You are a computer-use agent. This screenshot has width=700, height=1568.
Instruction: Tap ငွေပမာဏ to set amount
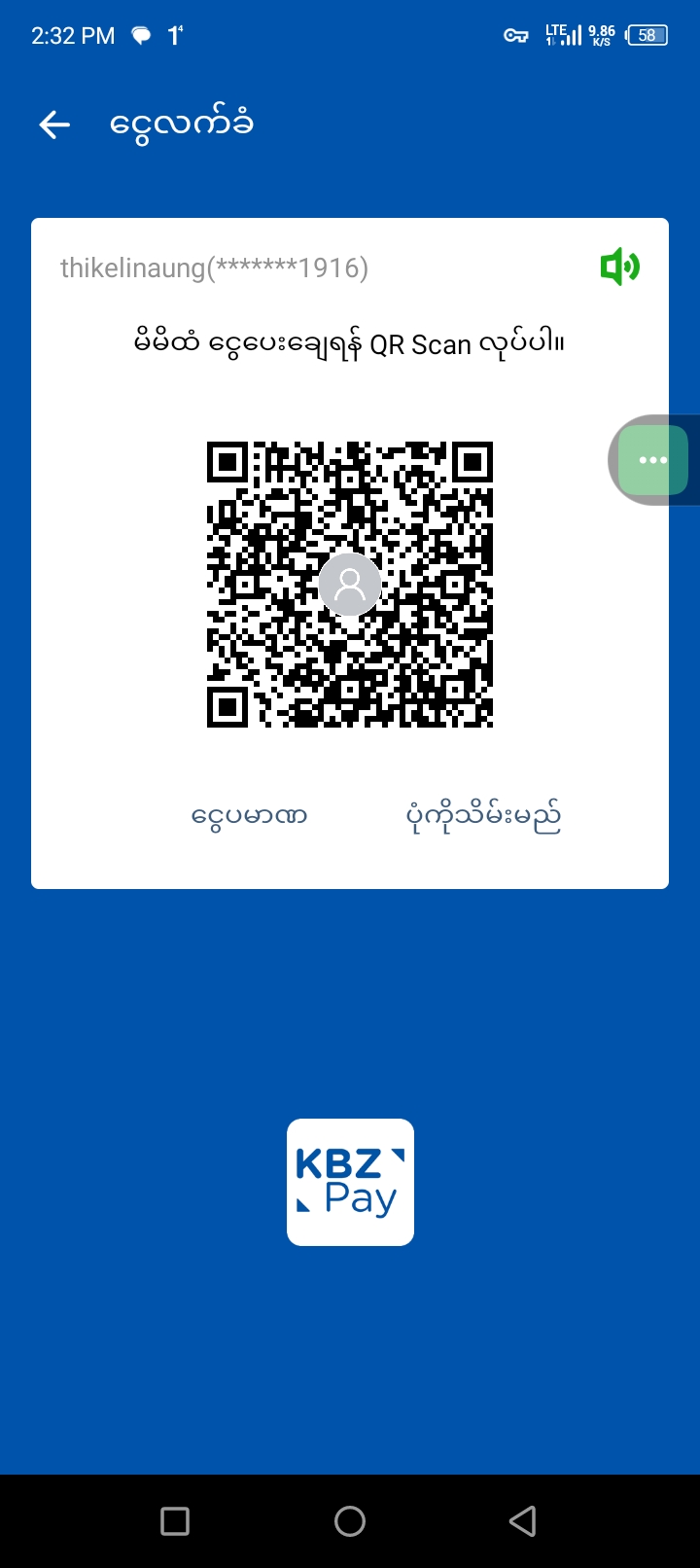[x=249, y=816]
